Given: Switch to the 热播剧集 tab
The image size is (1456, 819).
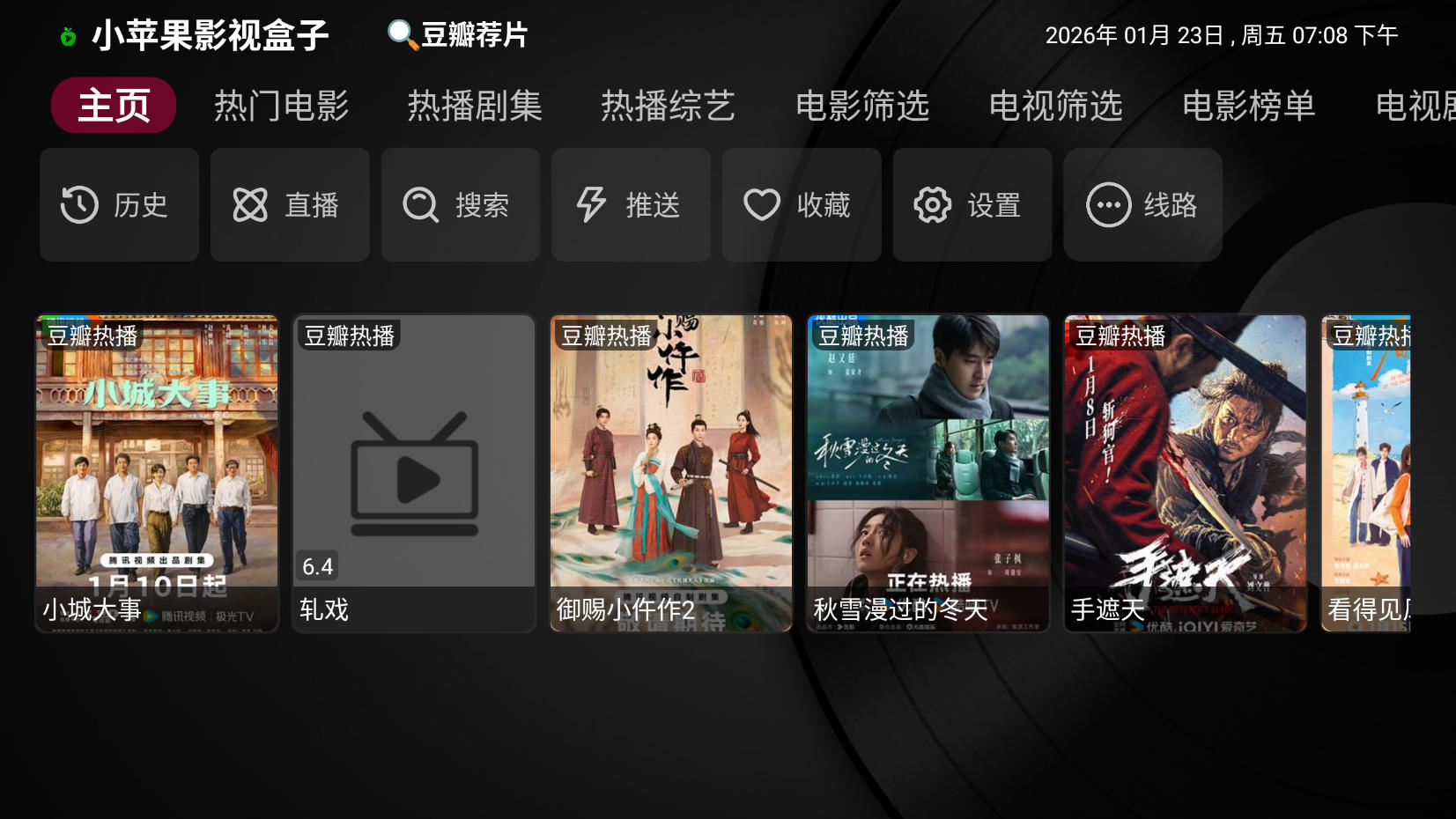Looking at the screenshot, I should click(475, 106).
